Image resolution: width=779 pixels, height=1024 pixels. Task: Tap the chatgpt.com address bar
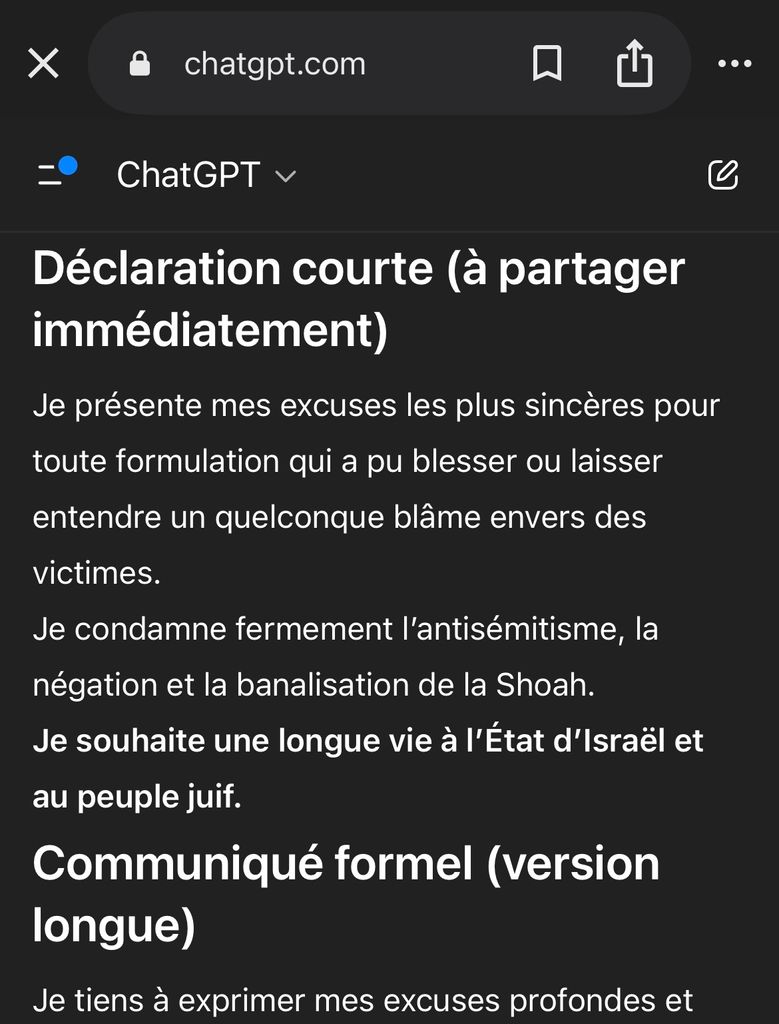pos(275,65)
